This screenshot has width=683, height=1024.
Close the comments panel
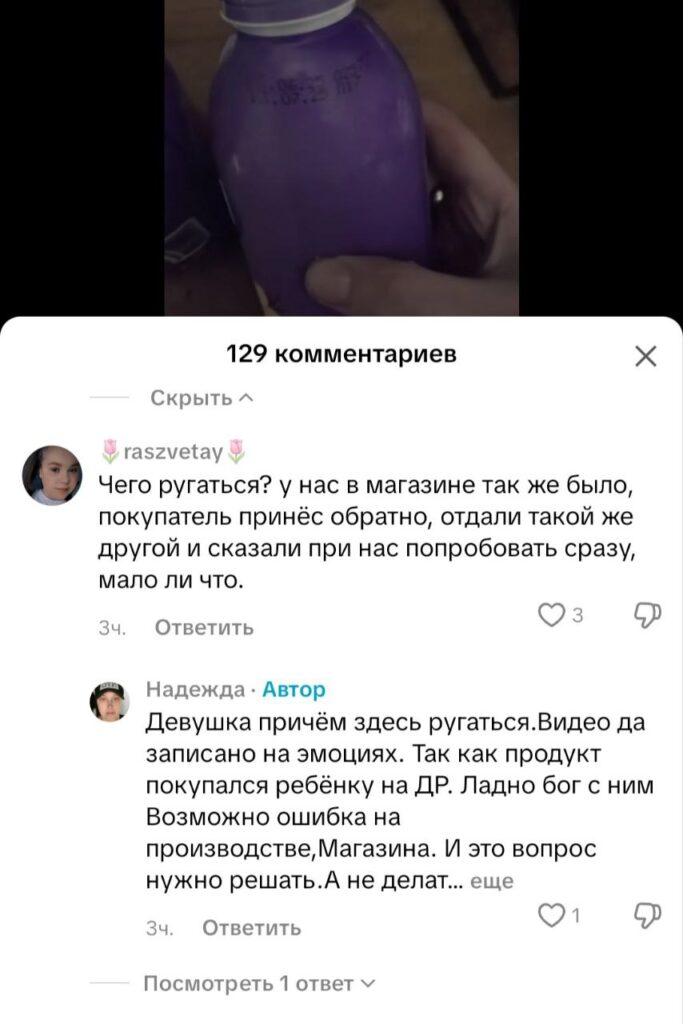pos(646,356)
